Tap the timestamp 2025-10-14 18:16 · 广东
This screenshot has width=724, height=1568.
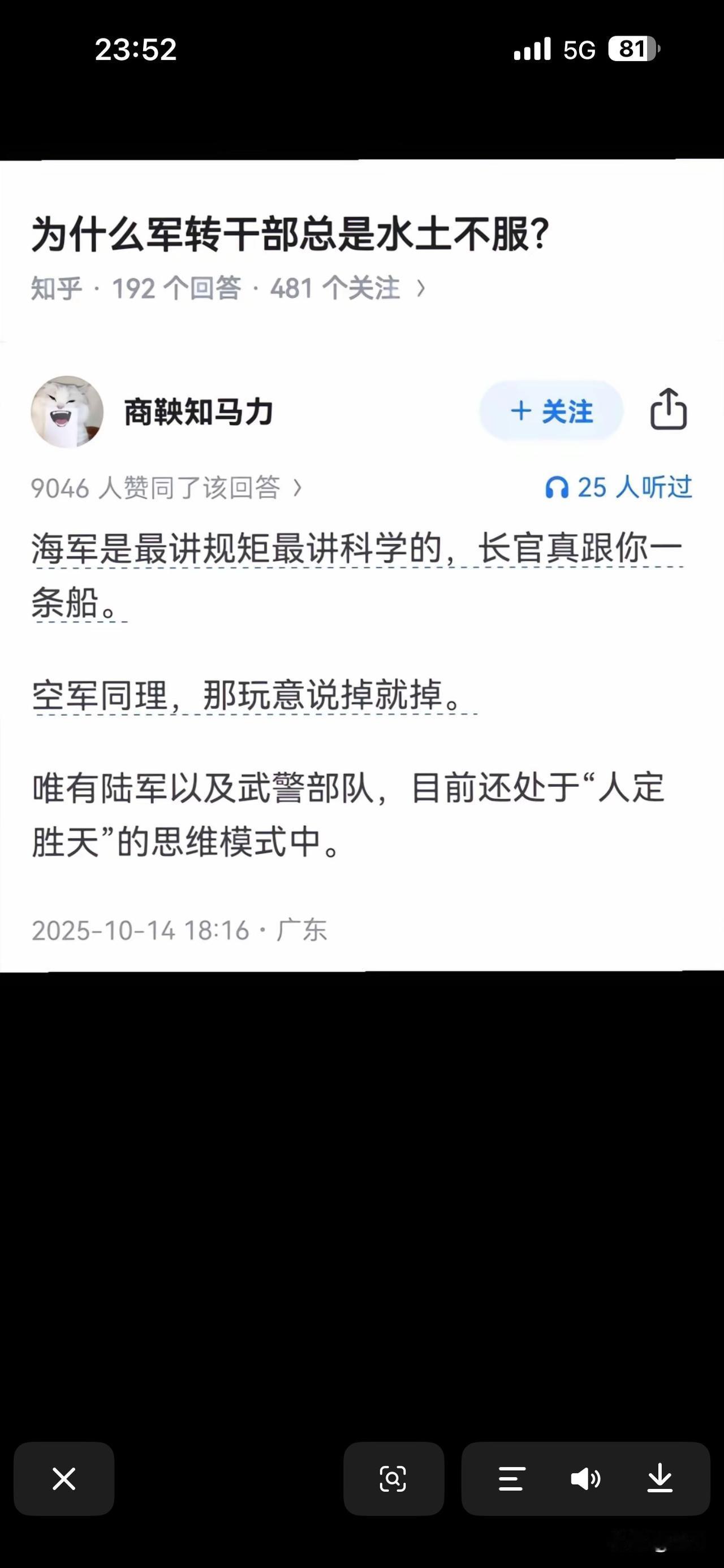[x=180, y=929]
